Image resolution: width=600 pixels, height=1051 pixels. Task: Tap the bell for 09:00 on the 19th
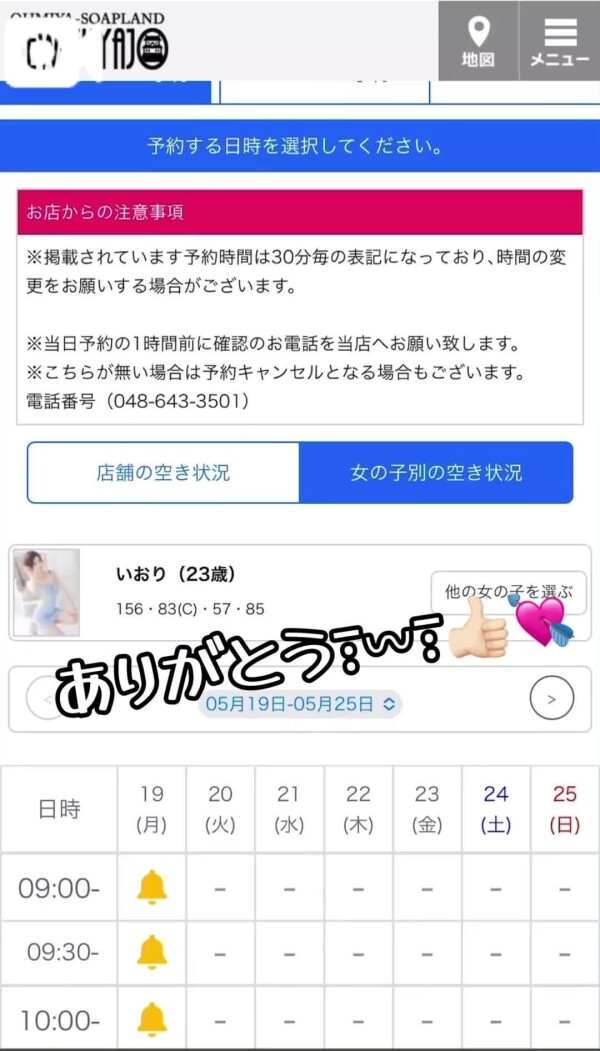(152, 887)
